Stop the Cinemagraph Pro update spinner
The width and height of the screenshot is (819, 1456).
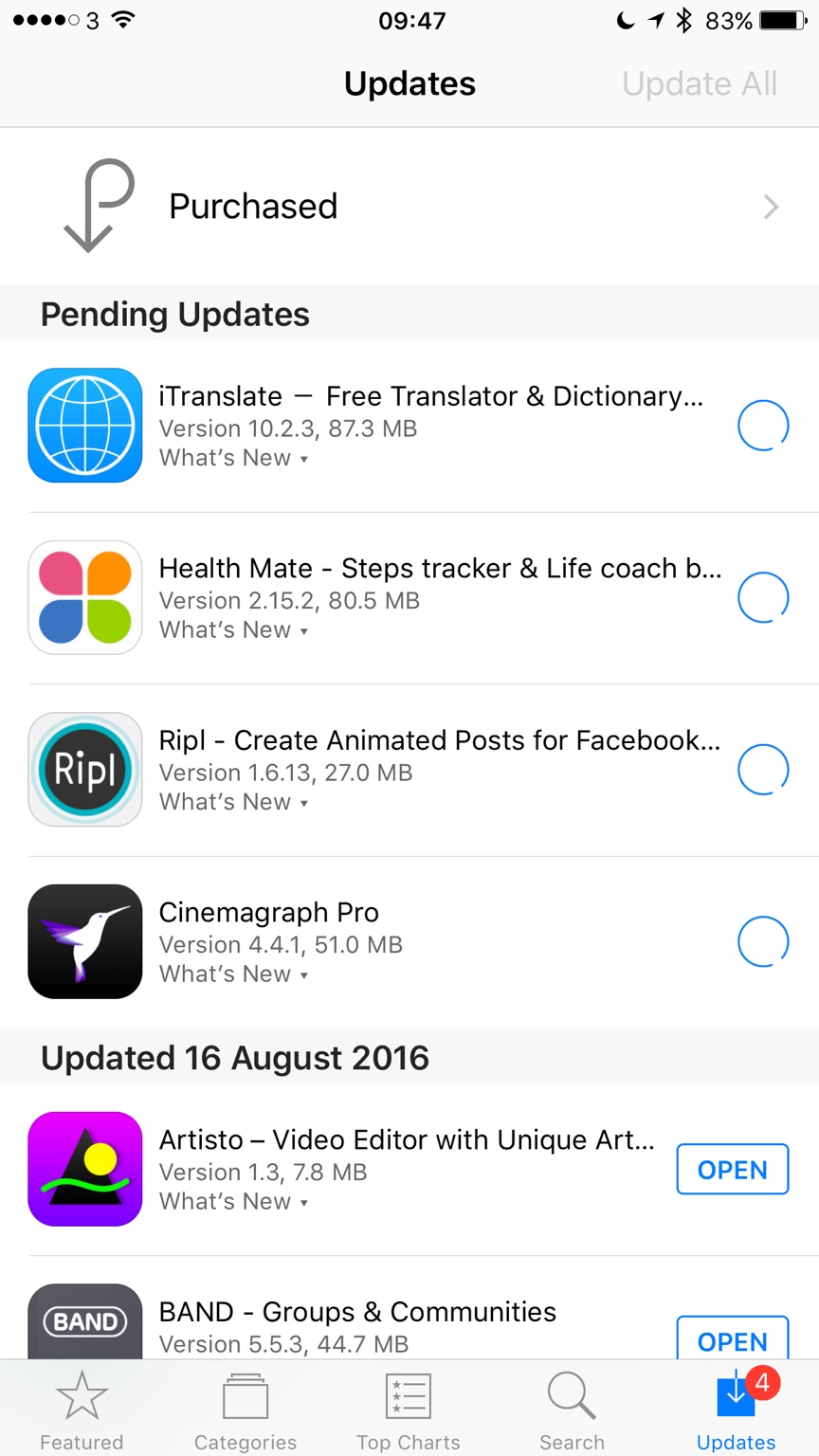click(x=762, y=941)
